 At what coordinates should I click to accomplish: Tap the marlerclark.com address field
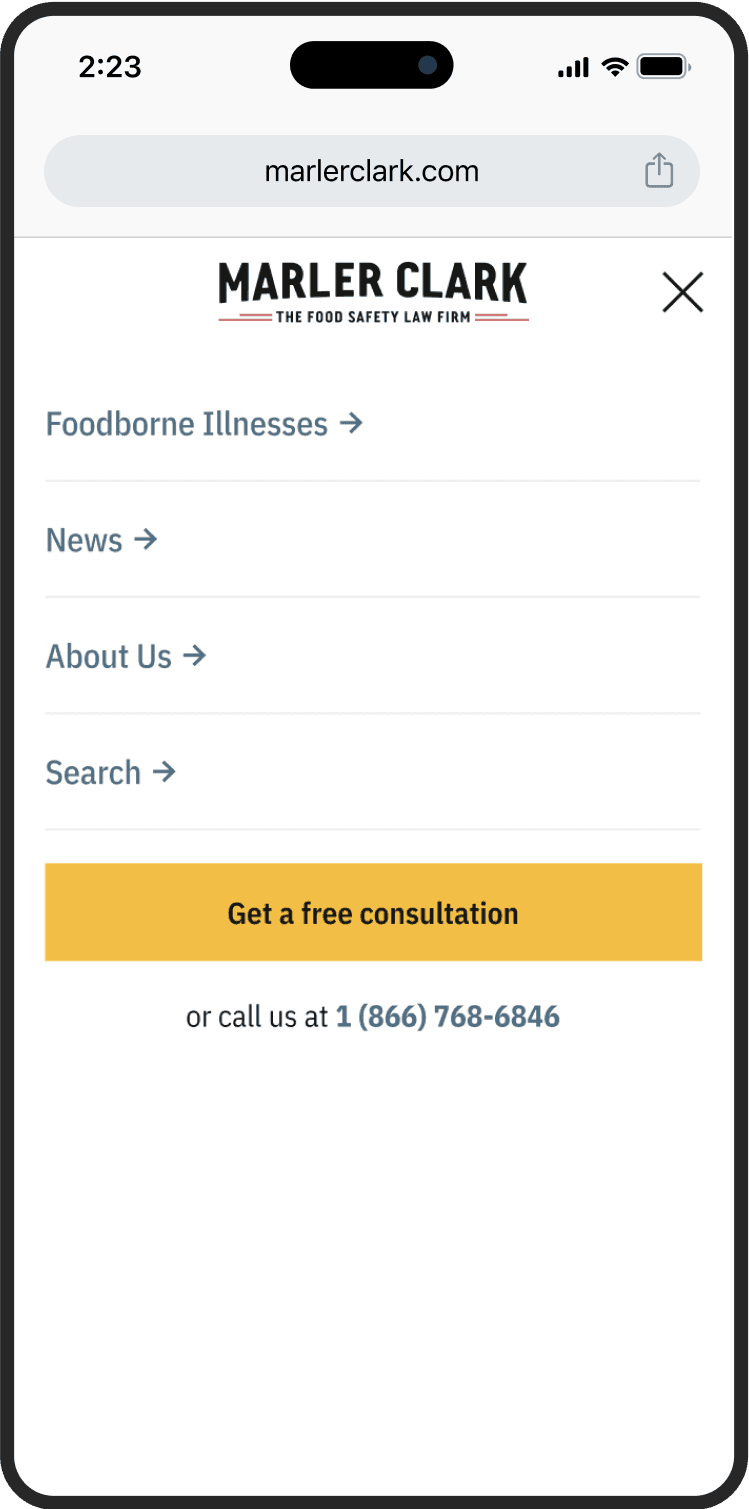click(x=371, y=171)
